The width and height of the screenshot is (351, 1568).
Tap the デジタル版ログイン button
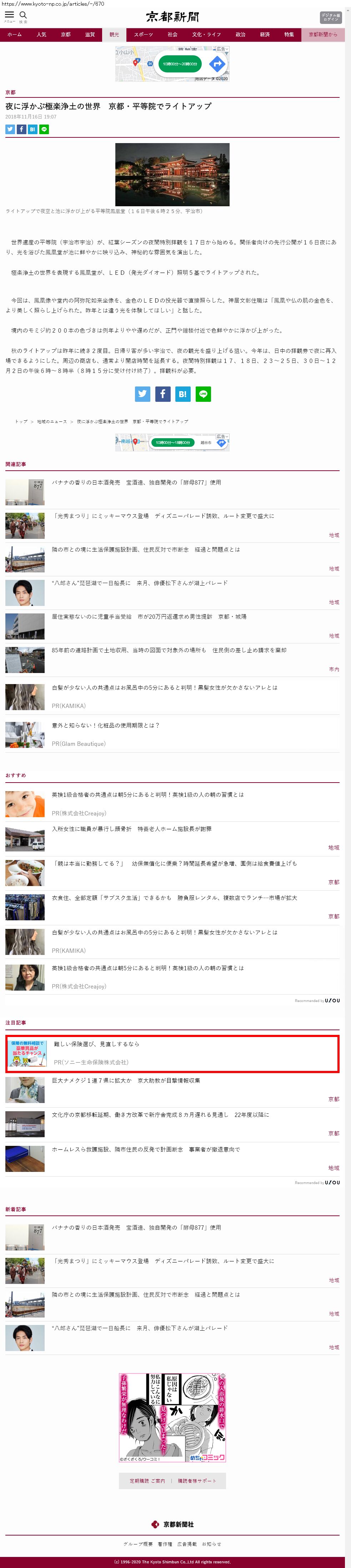(x=330, y=17)
